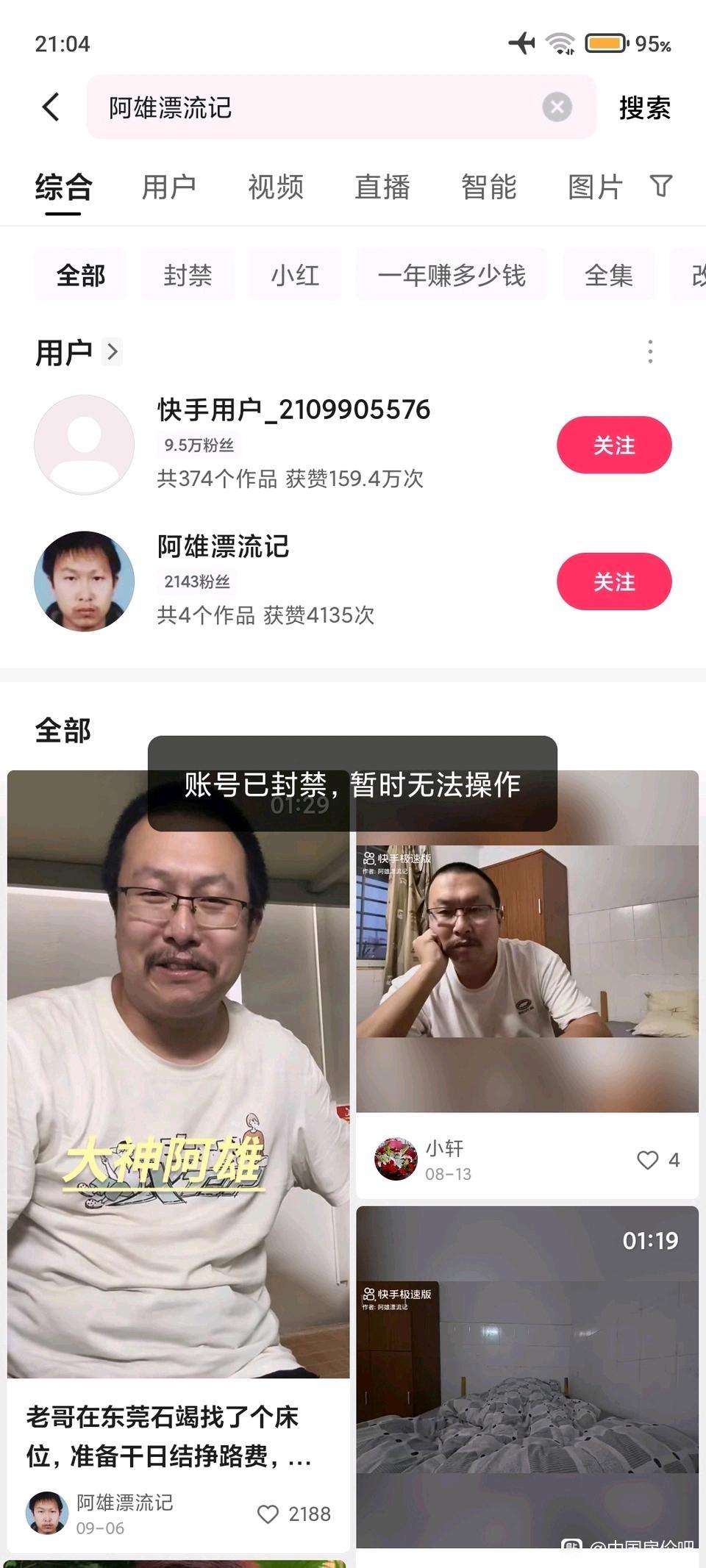Select the 一年赚多少钱 chip
706x1568 pixels.
click(x=452, y=276)
